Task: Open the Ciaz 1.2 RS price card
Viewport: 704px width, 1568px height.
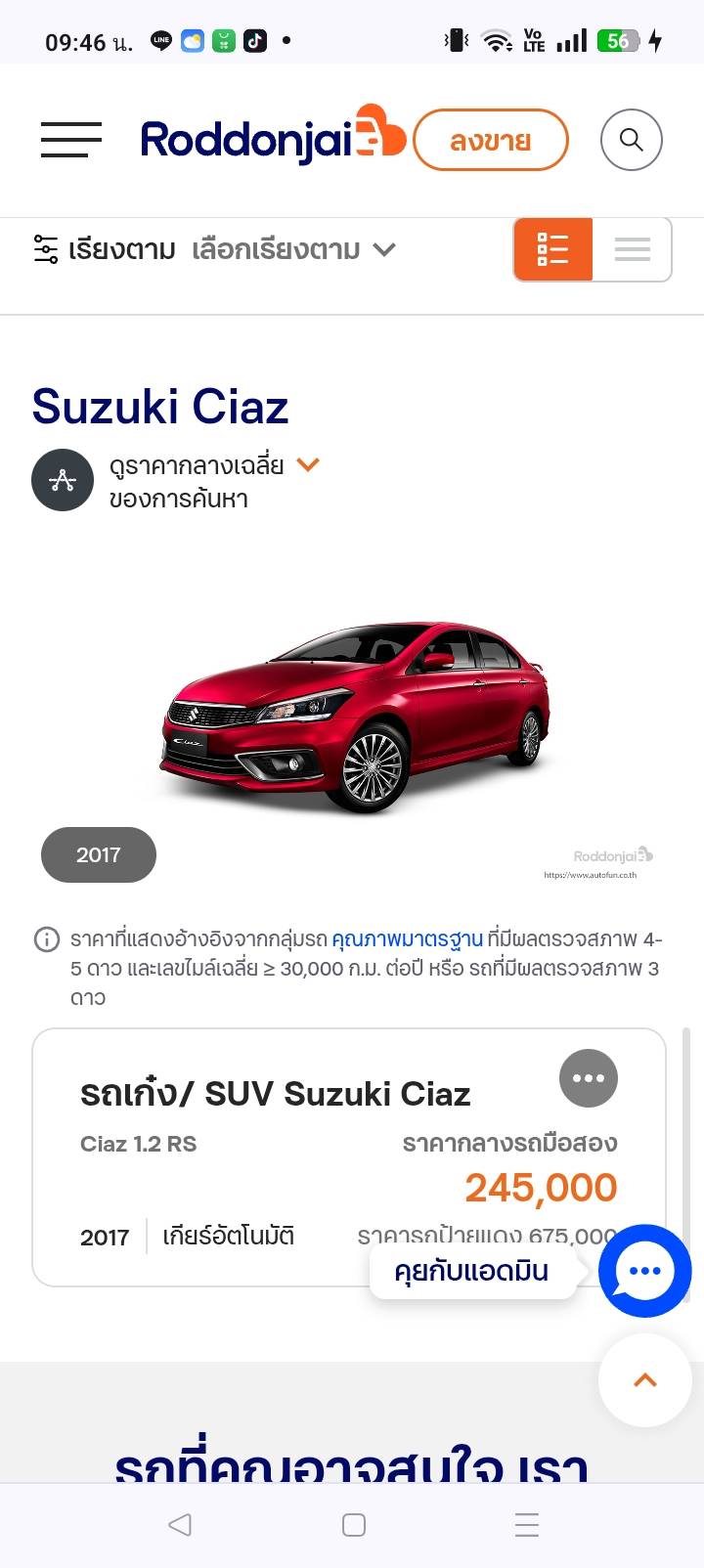Action: tap(293, 1163)
